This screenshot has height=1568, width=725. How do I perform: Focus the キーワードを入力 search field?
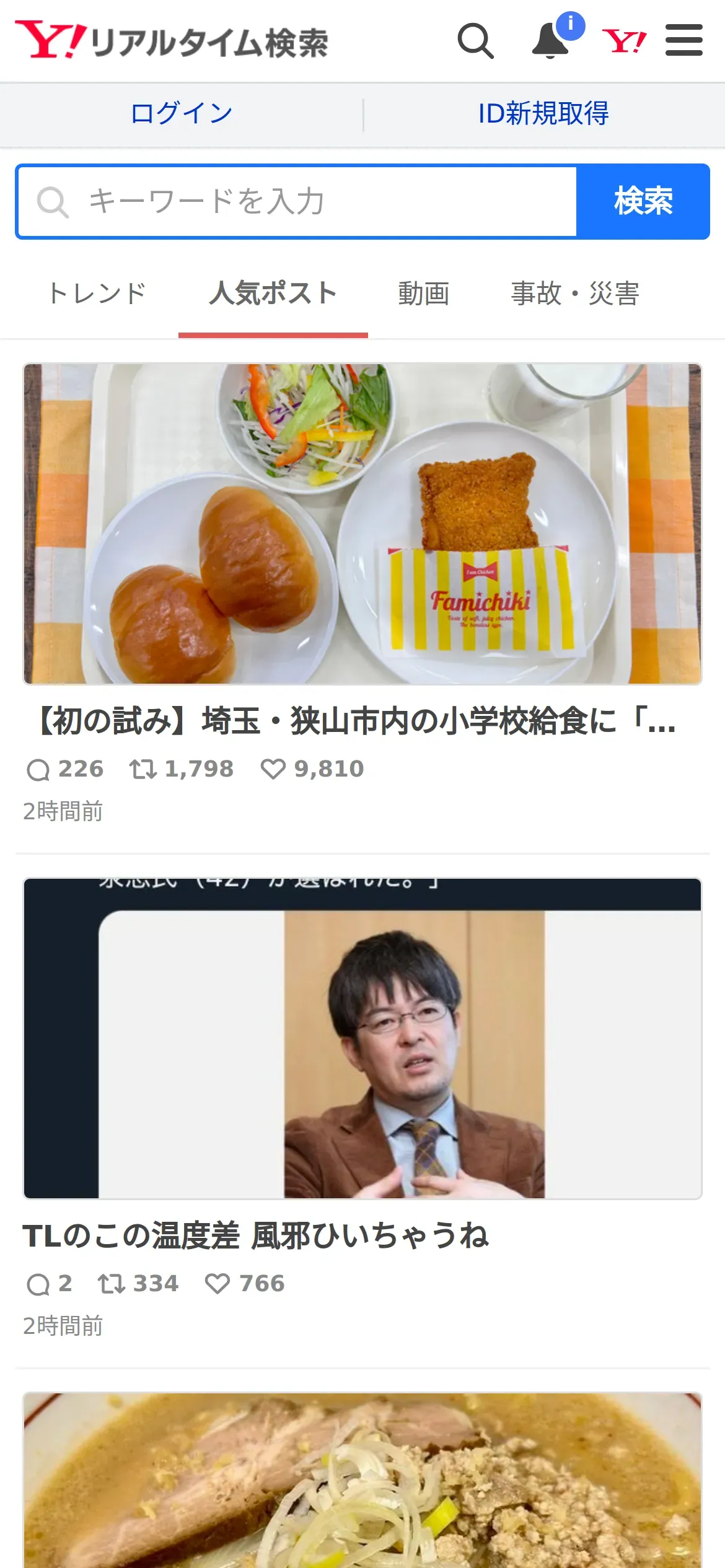pyautogui.click(x=297, y=202)
